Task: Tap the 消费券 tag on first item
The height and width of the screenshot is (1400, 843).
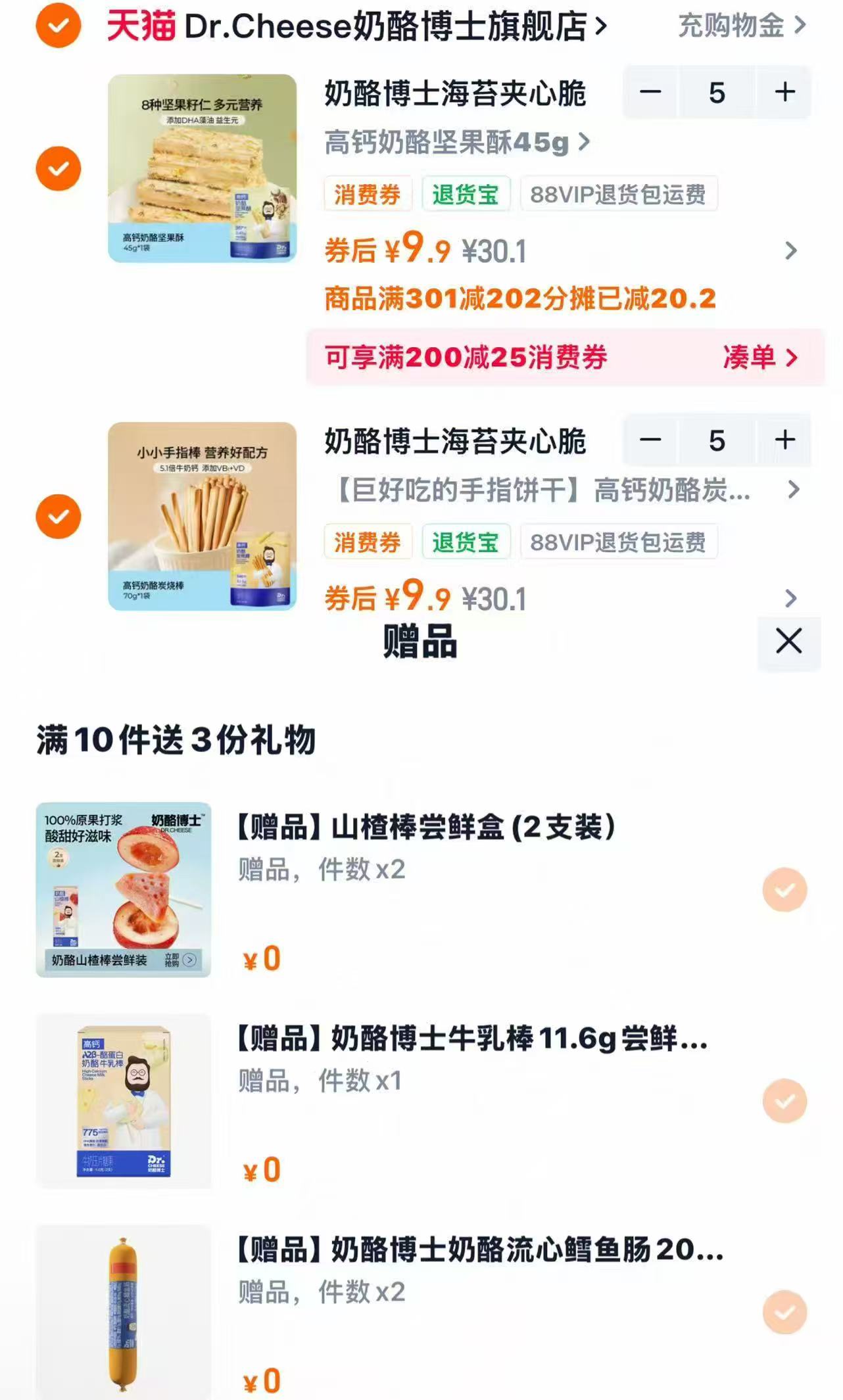Action: click(367, 194)
